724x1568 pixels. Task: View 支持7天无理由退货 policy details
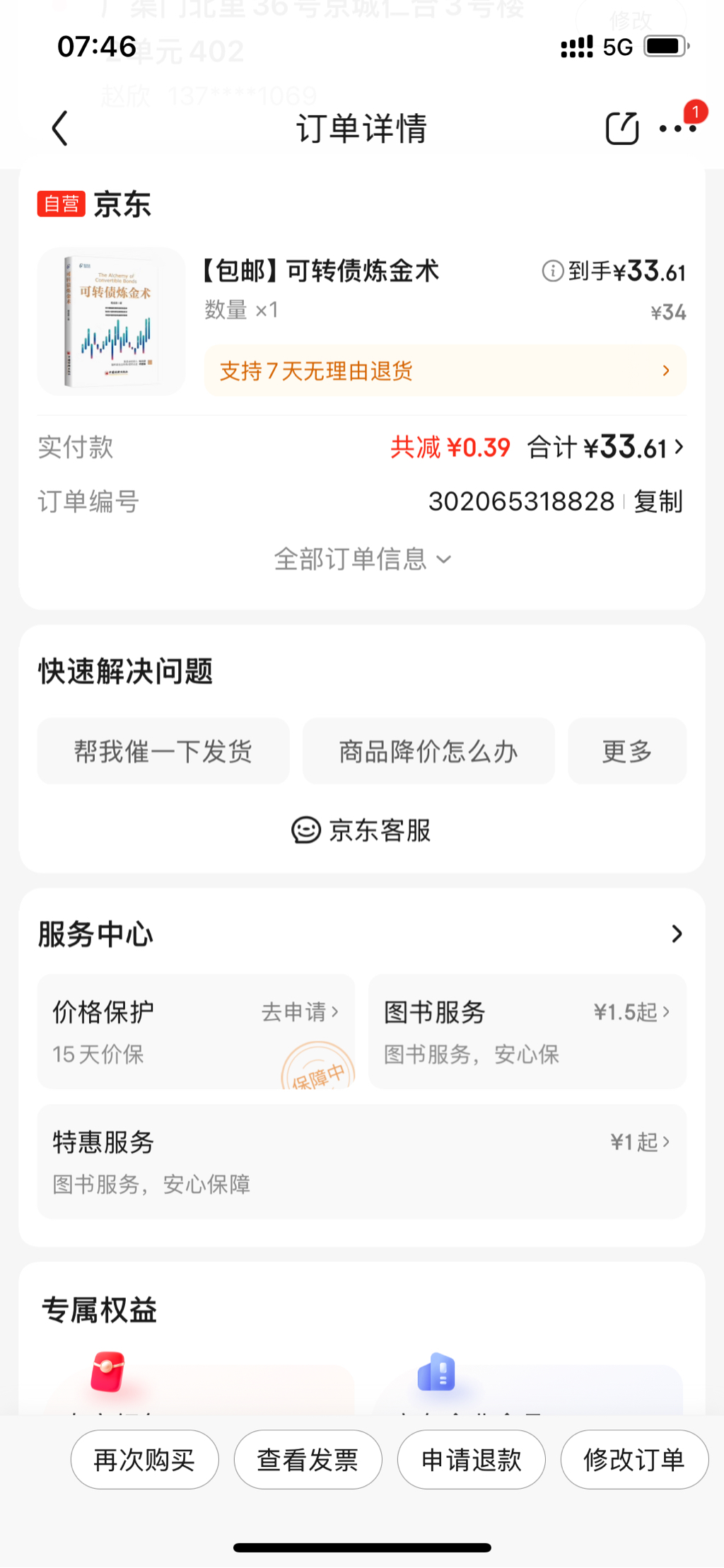click(445, 371)
